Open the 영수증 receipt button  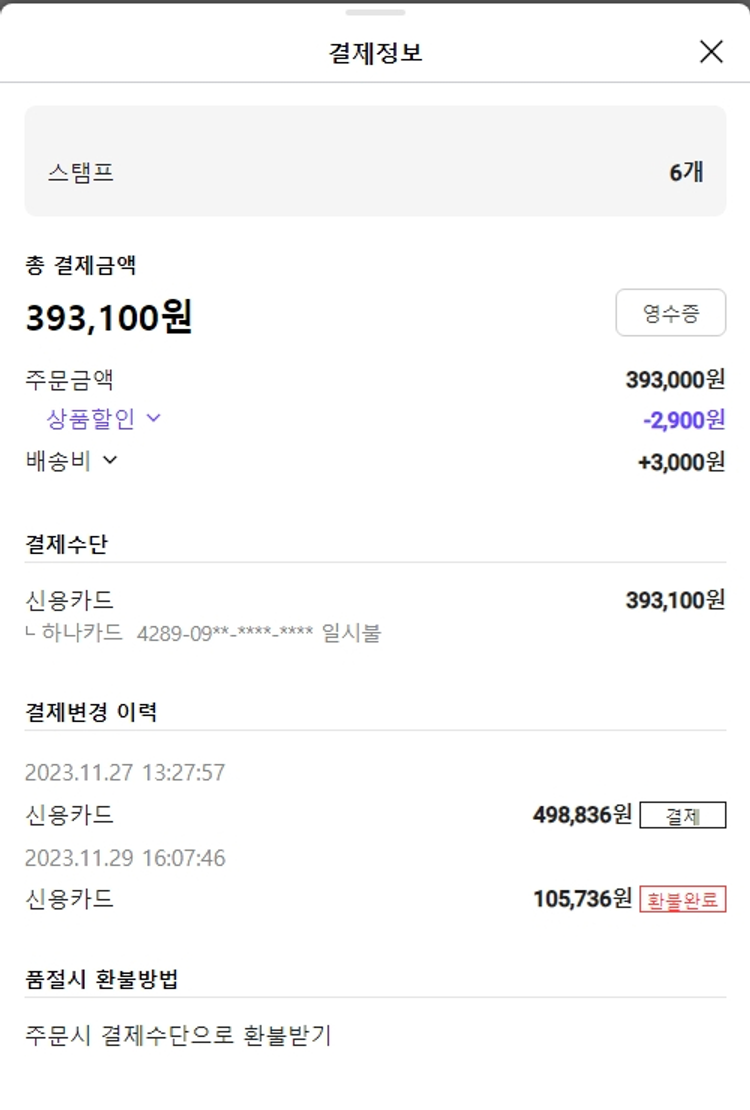point(670,314)
